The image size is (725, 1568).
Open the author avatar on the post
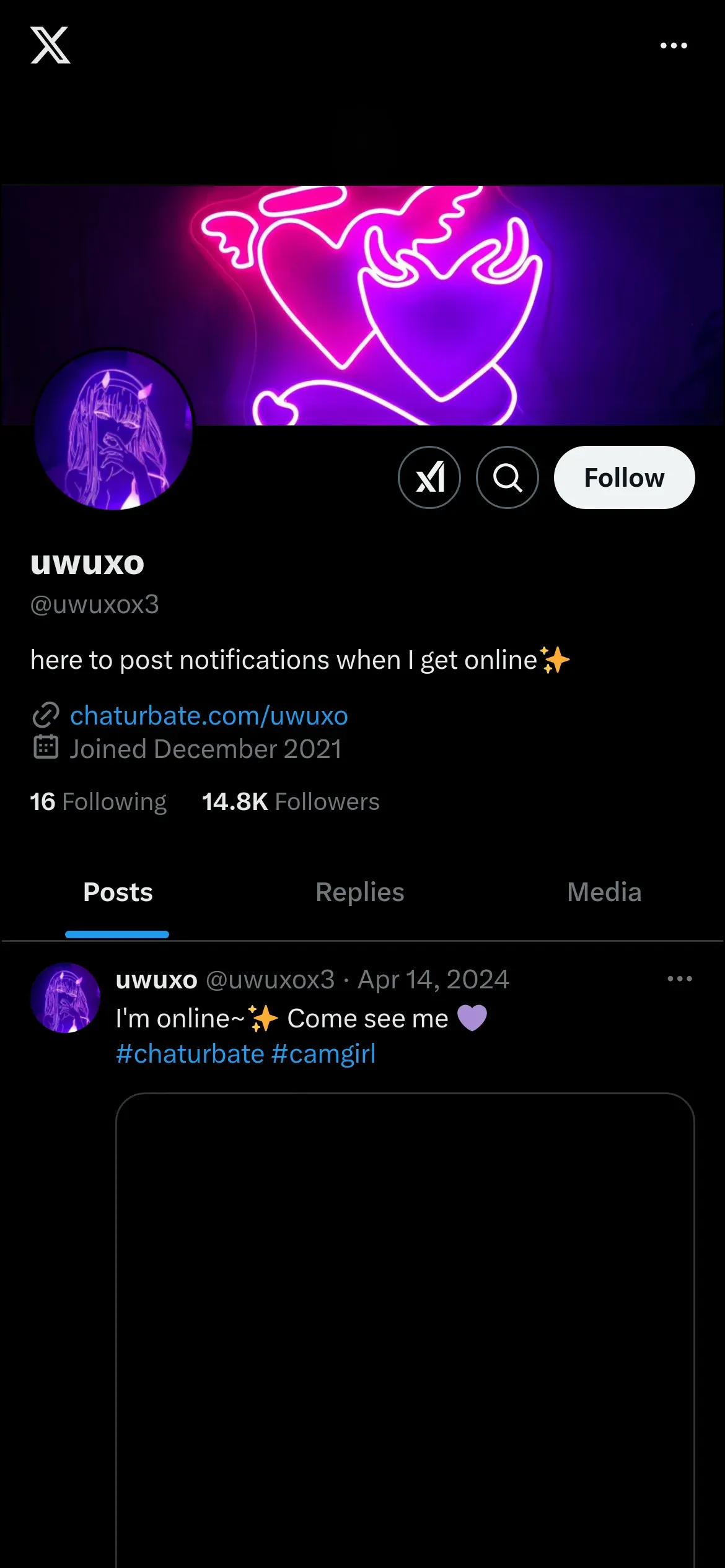coord(65,998)
